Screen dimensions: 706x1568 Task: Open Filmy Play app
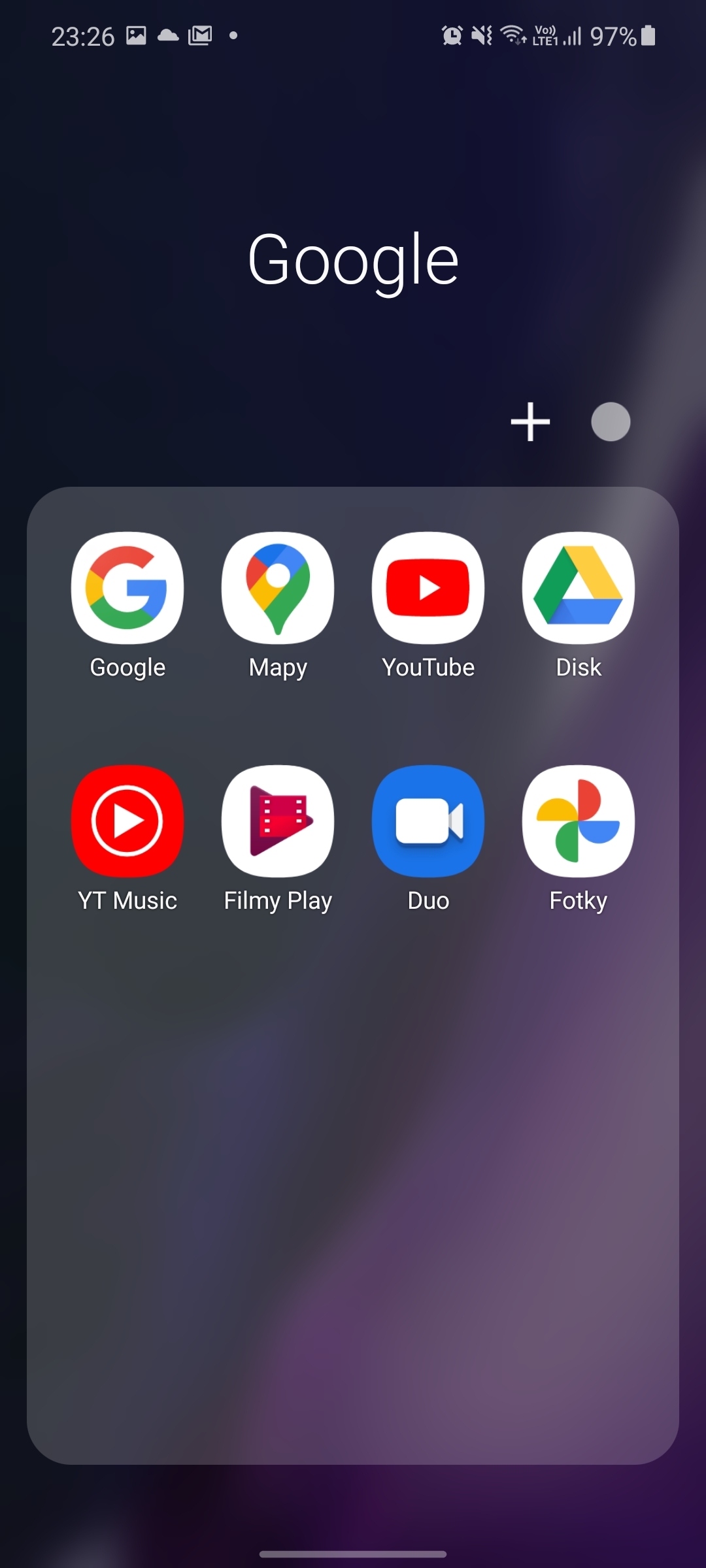point(278,821)
